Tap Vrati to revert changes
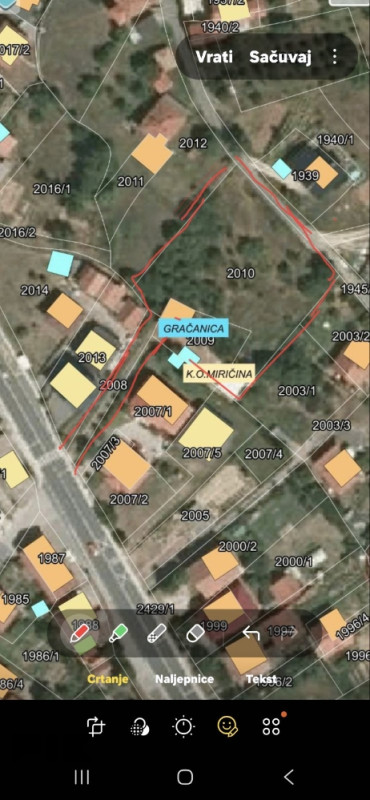The image size is (370, 800). (214, 57)
